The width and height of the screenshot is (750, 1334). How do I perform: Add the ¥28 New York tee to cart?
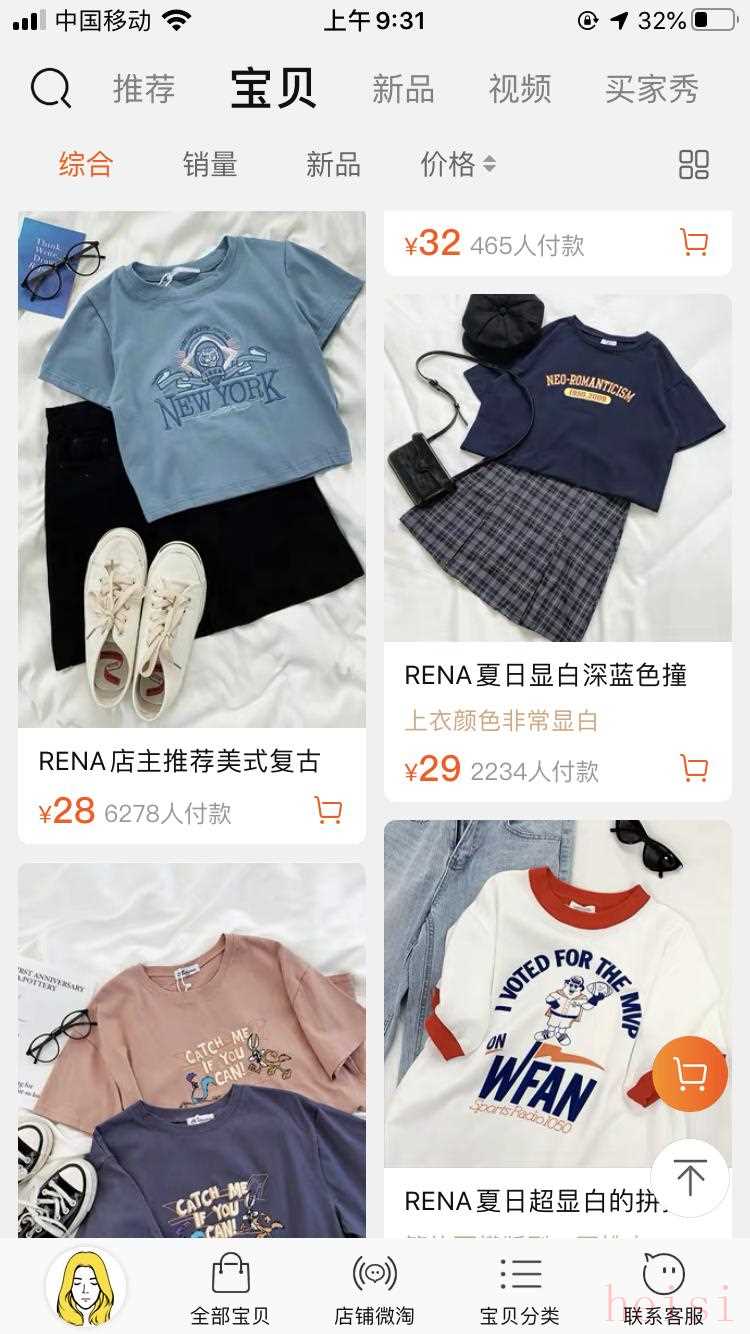(x=328, y=810)
